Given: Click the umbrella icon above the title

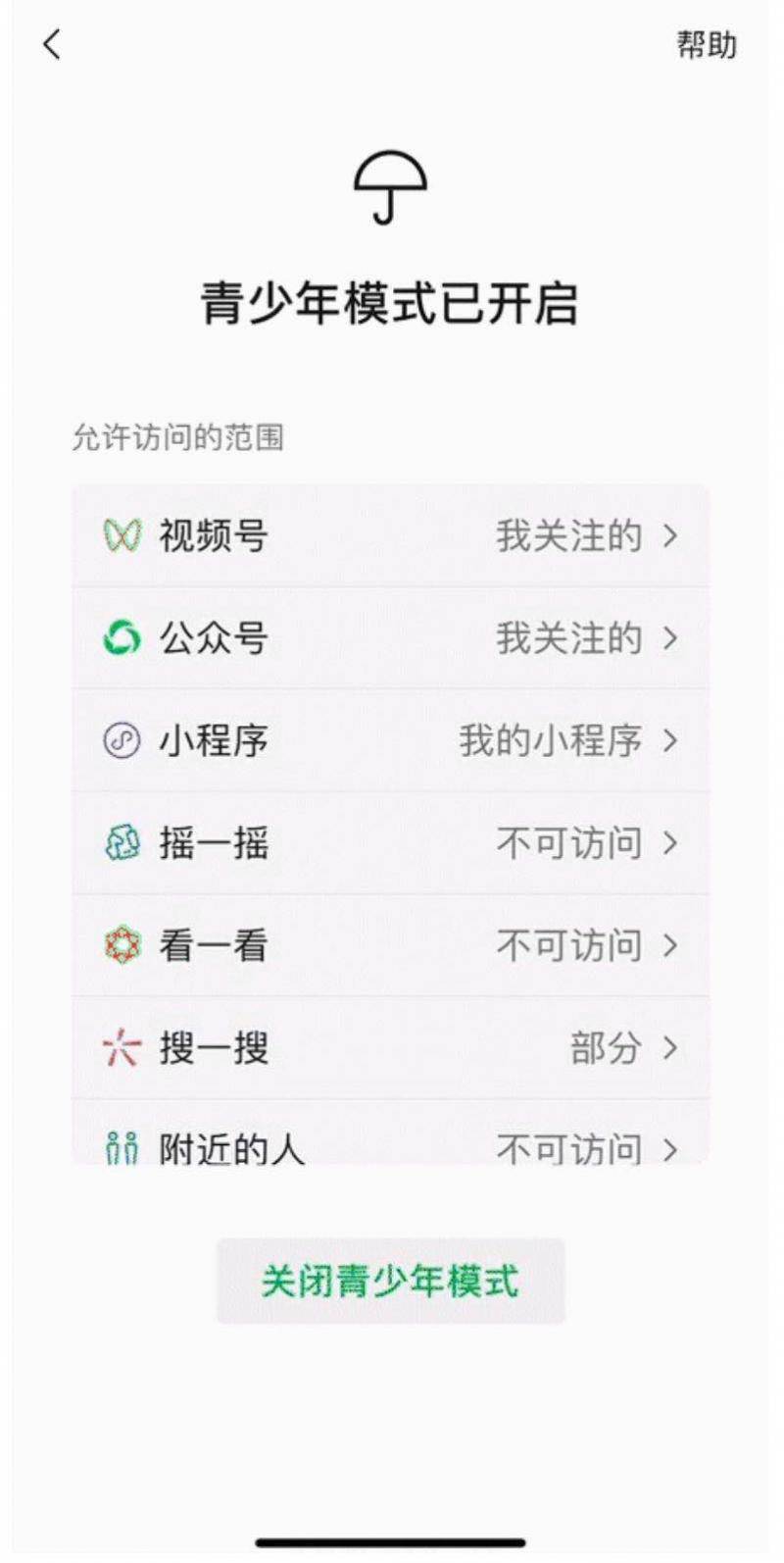Looking at the screenshot, I should pos(391,187).
